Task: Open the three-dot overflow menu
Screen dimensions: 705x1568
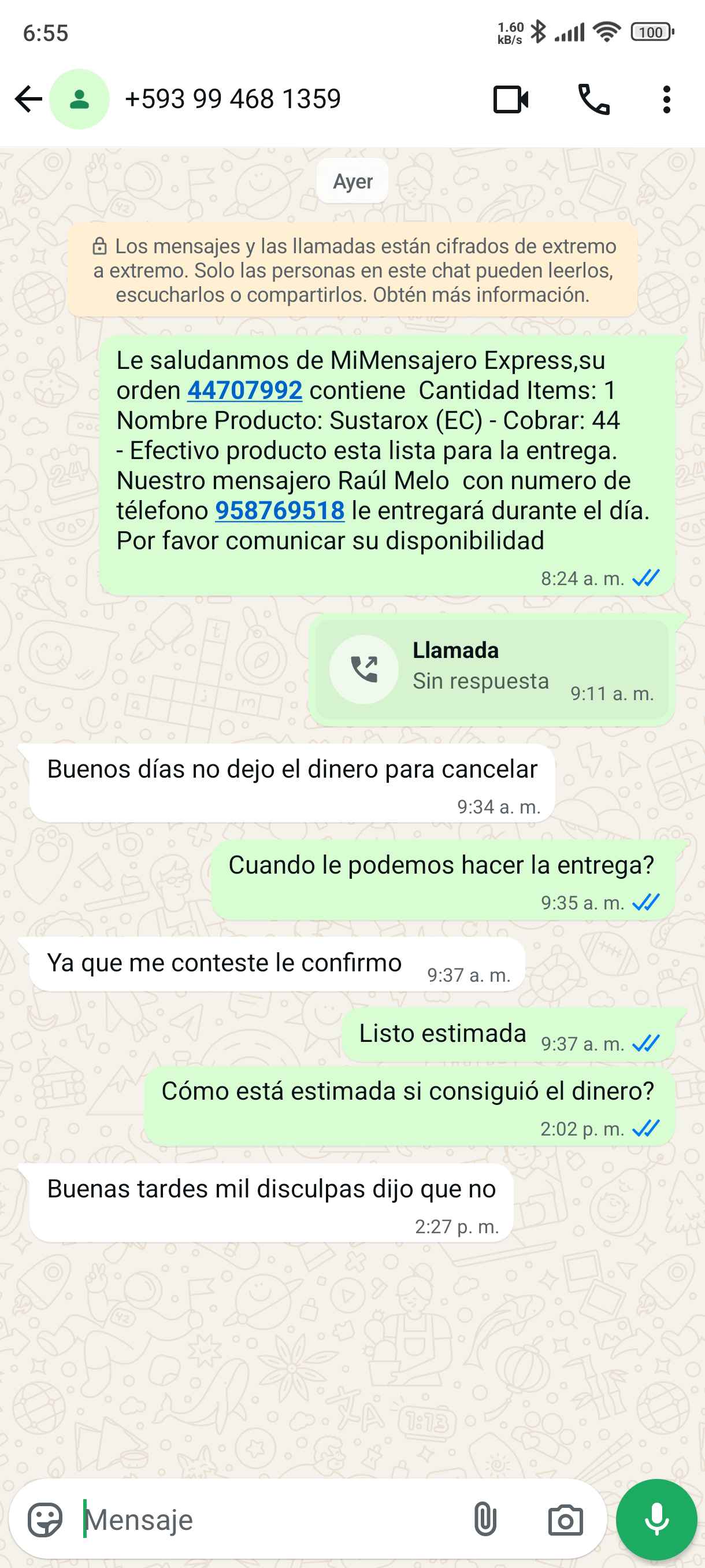Action: click(666, 99)
